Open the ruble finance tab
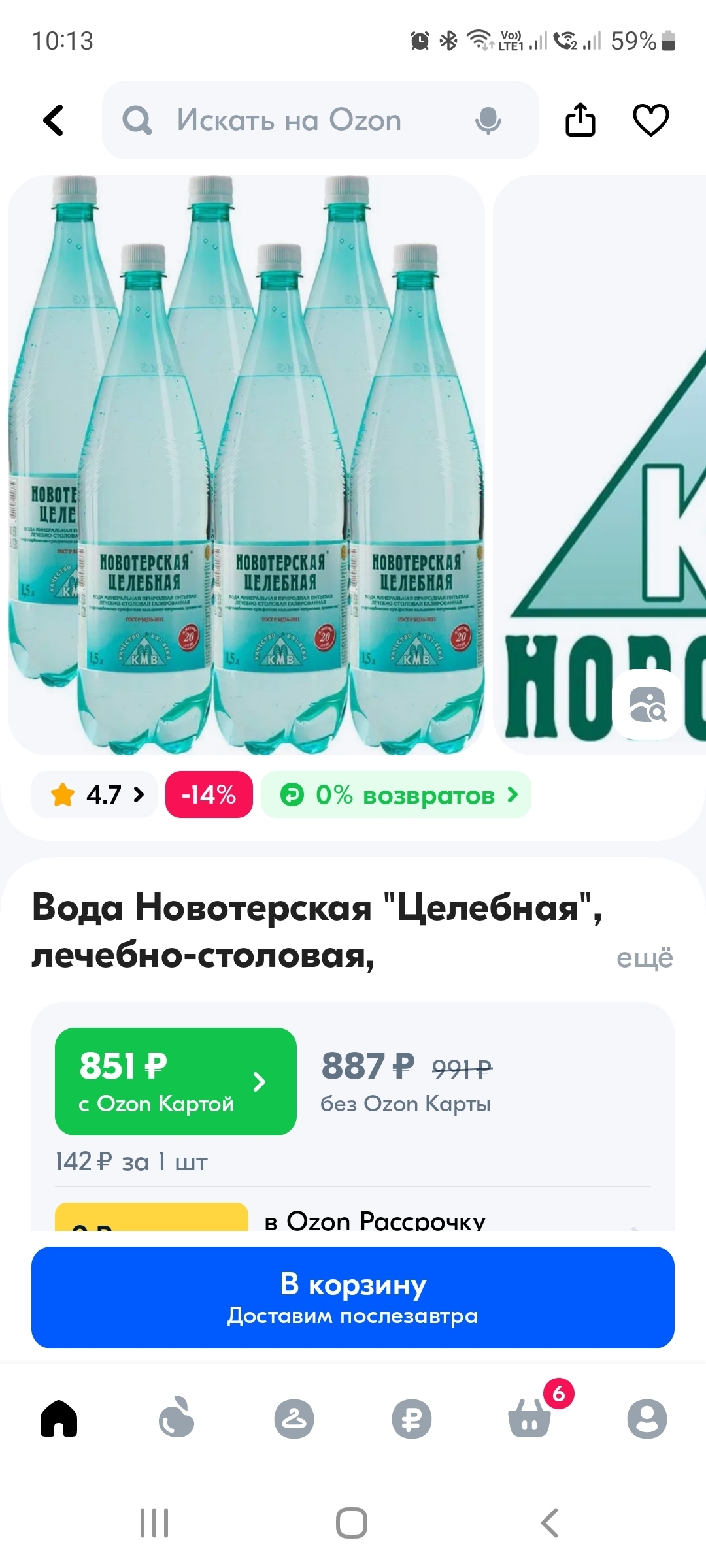 [x=412, y=1419]
